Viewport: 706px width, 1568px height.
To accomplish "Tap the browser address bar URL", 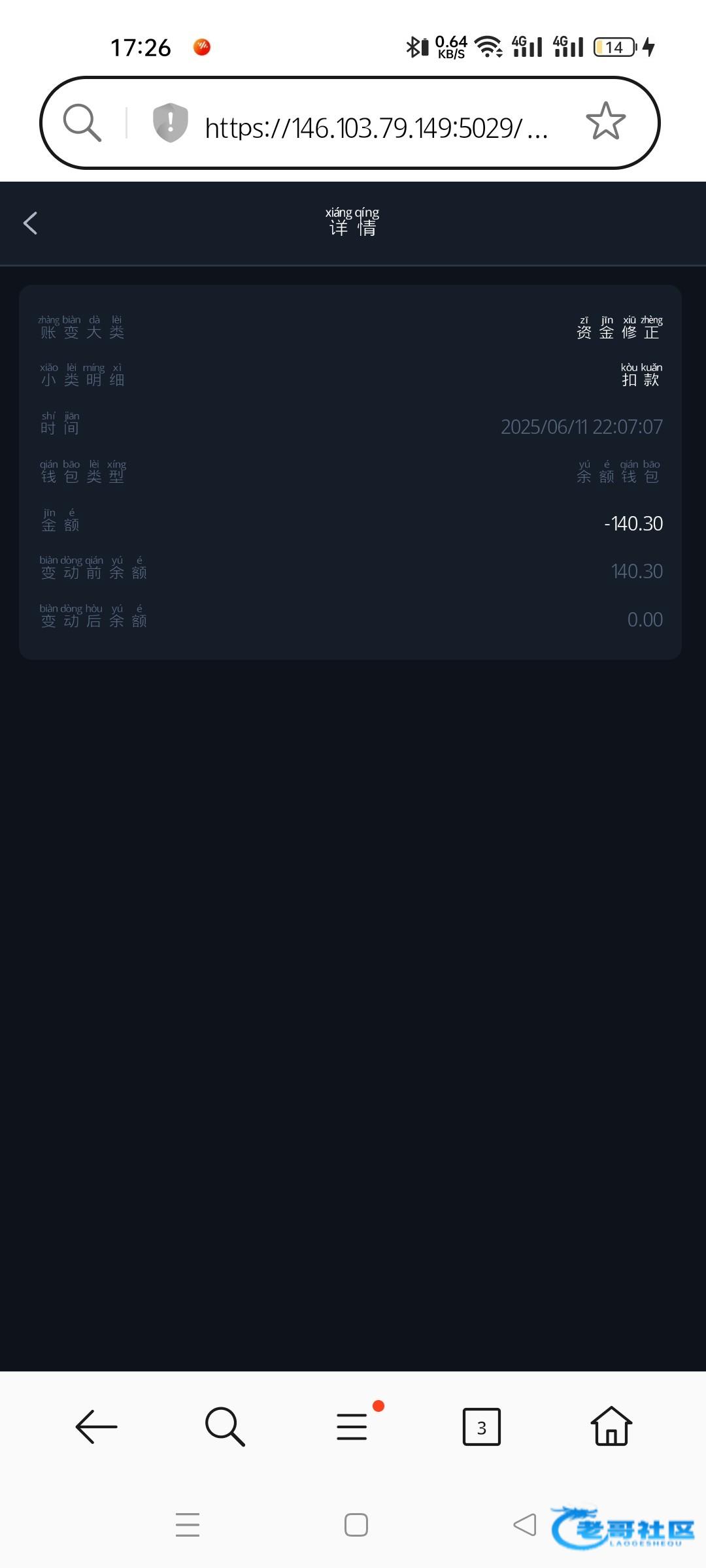I will 376,127.
